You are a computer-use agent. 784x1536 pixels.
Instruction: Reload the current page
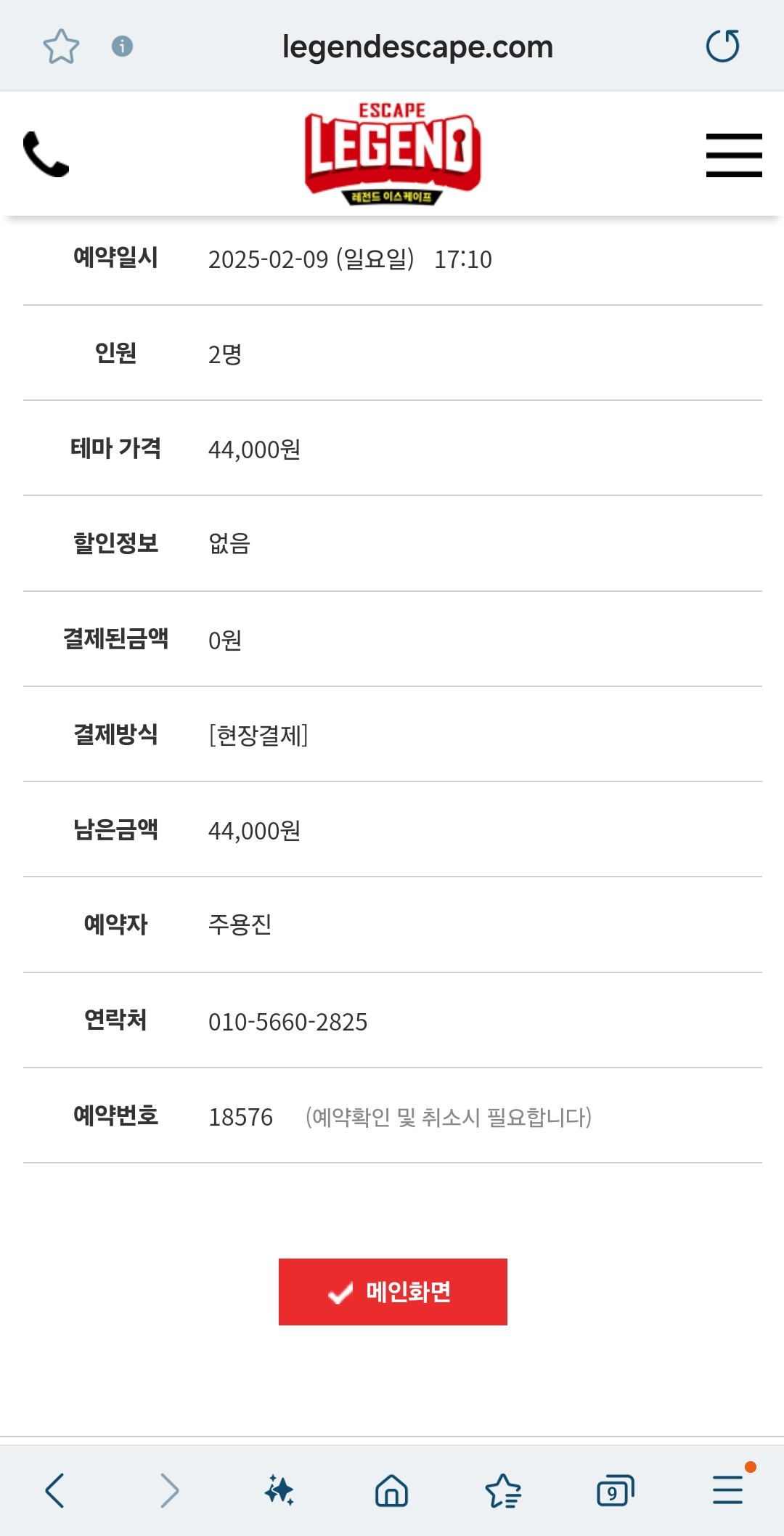pos(722,46)
